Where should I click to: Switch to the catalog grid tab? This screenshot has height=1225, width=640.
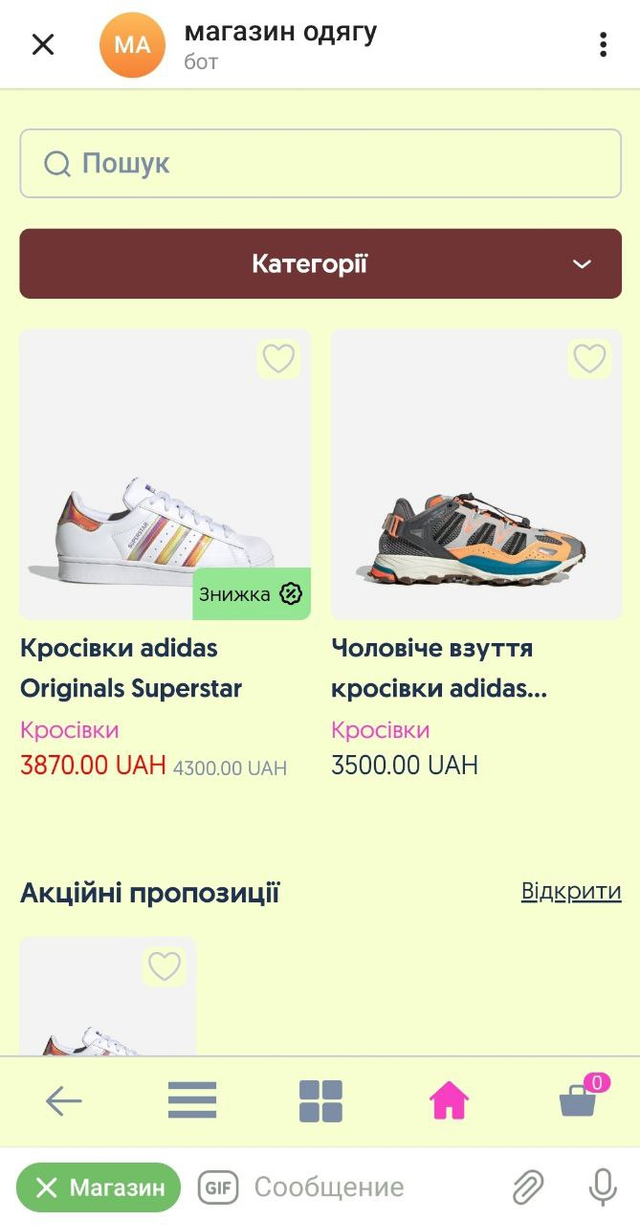point(321,1101)
